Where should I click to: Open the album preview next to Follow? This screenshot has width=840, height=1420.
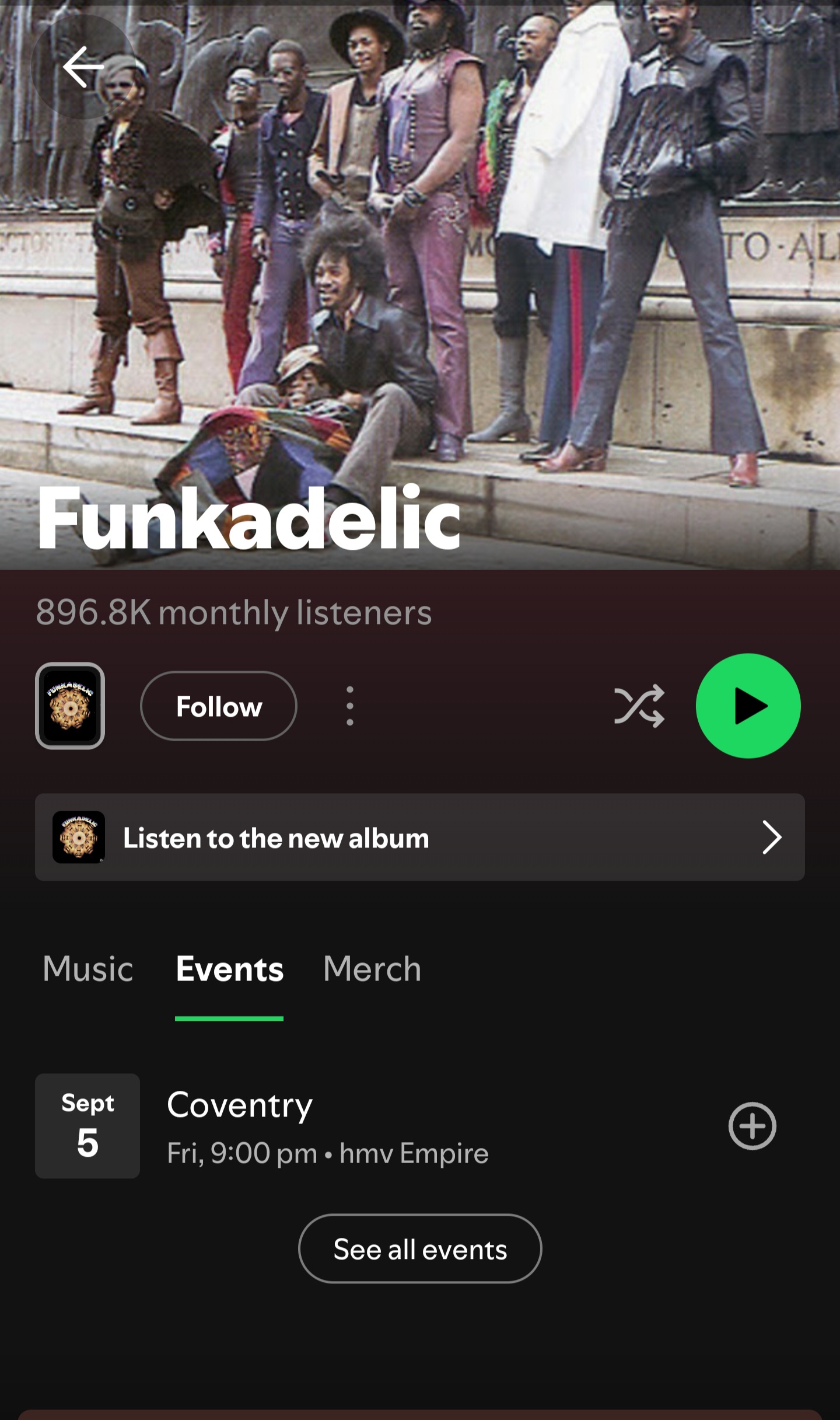click(70, 706)
